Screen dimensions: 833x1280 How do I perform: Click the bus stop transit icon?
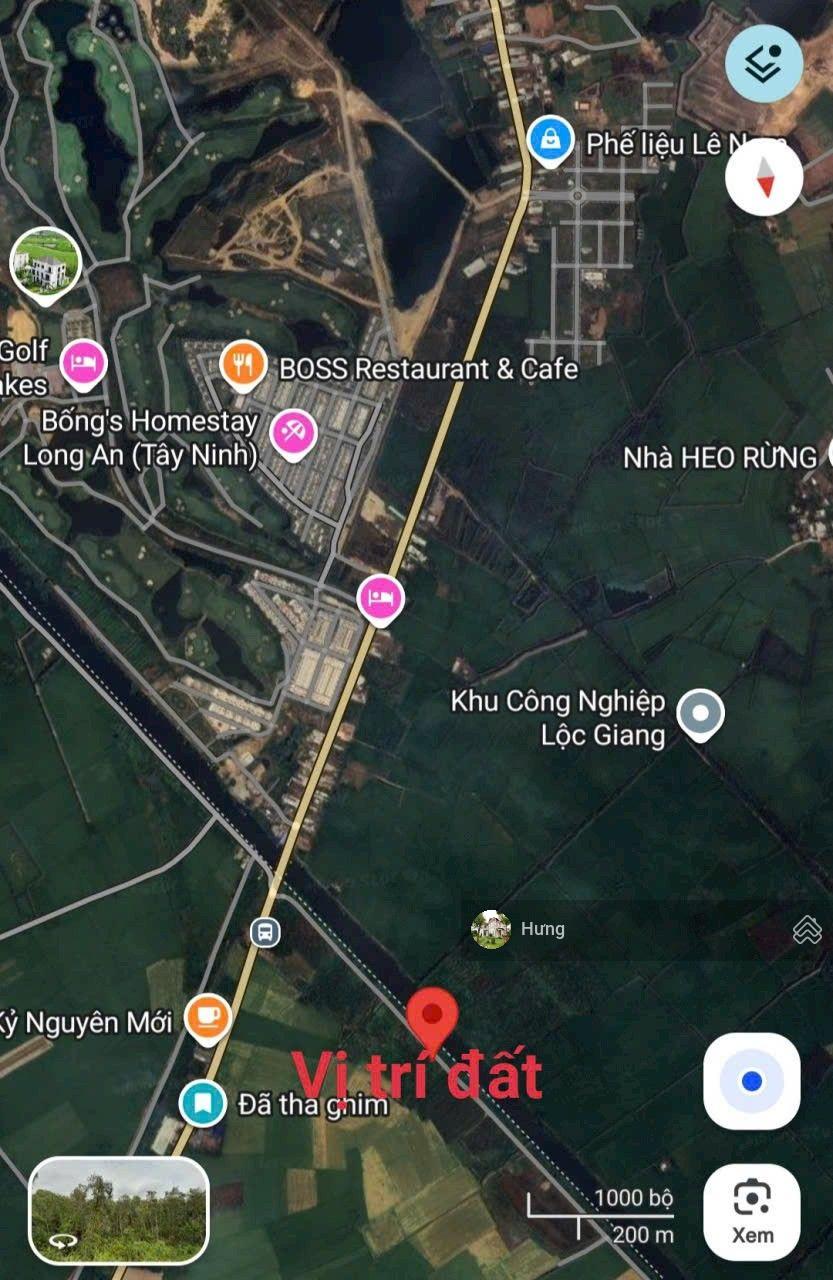click(263, 931)
